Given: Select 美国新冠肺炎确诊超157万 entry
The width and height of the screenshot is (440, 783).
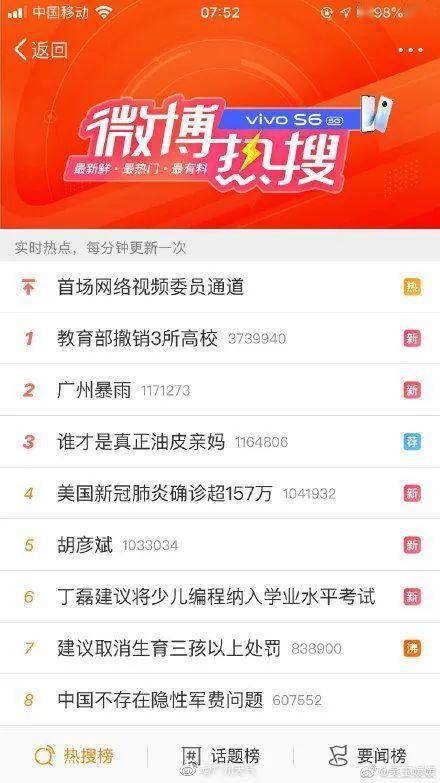Looking at the screenshot, I should click(x=220, y=493).
